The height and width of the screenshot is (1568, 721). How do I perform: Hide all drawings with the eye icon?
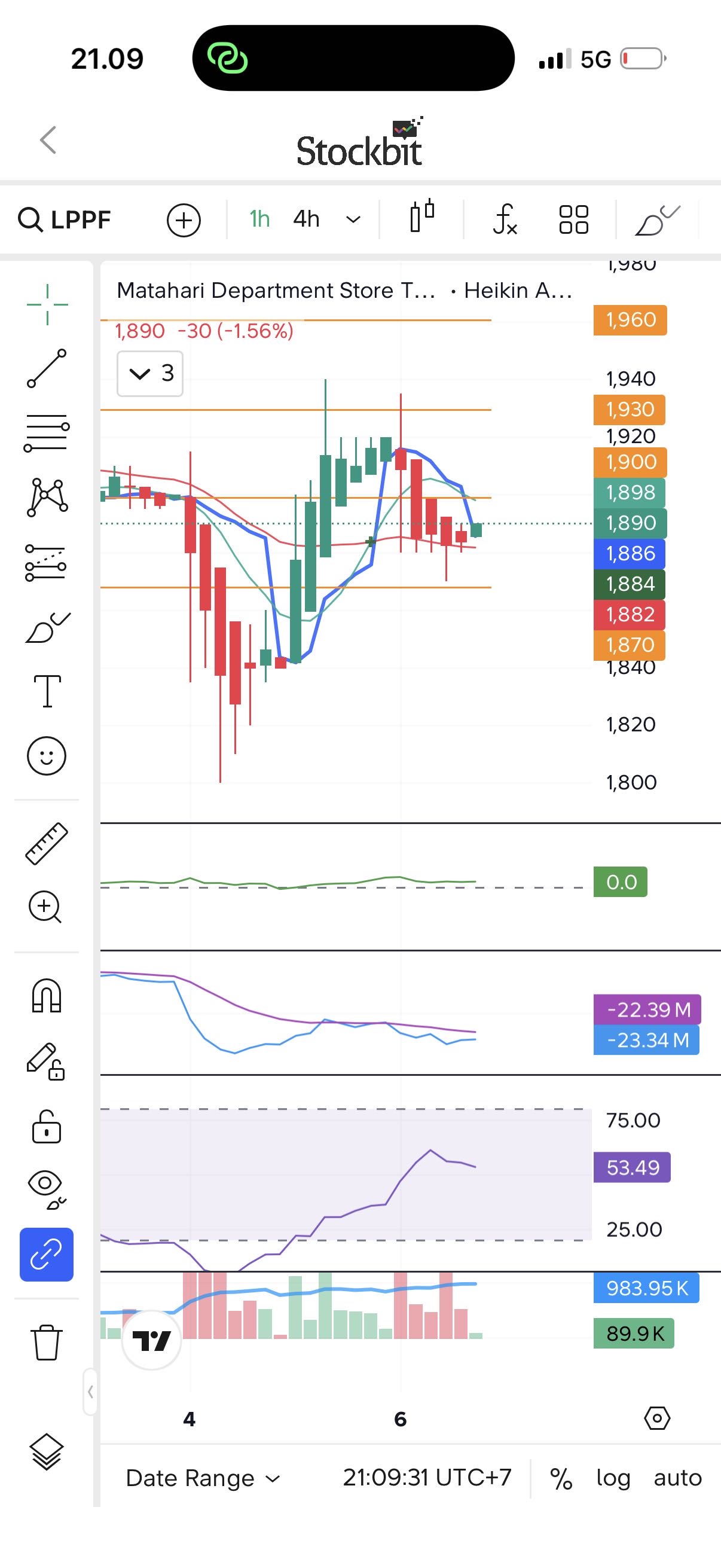[x=46, y=1188]
